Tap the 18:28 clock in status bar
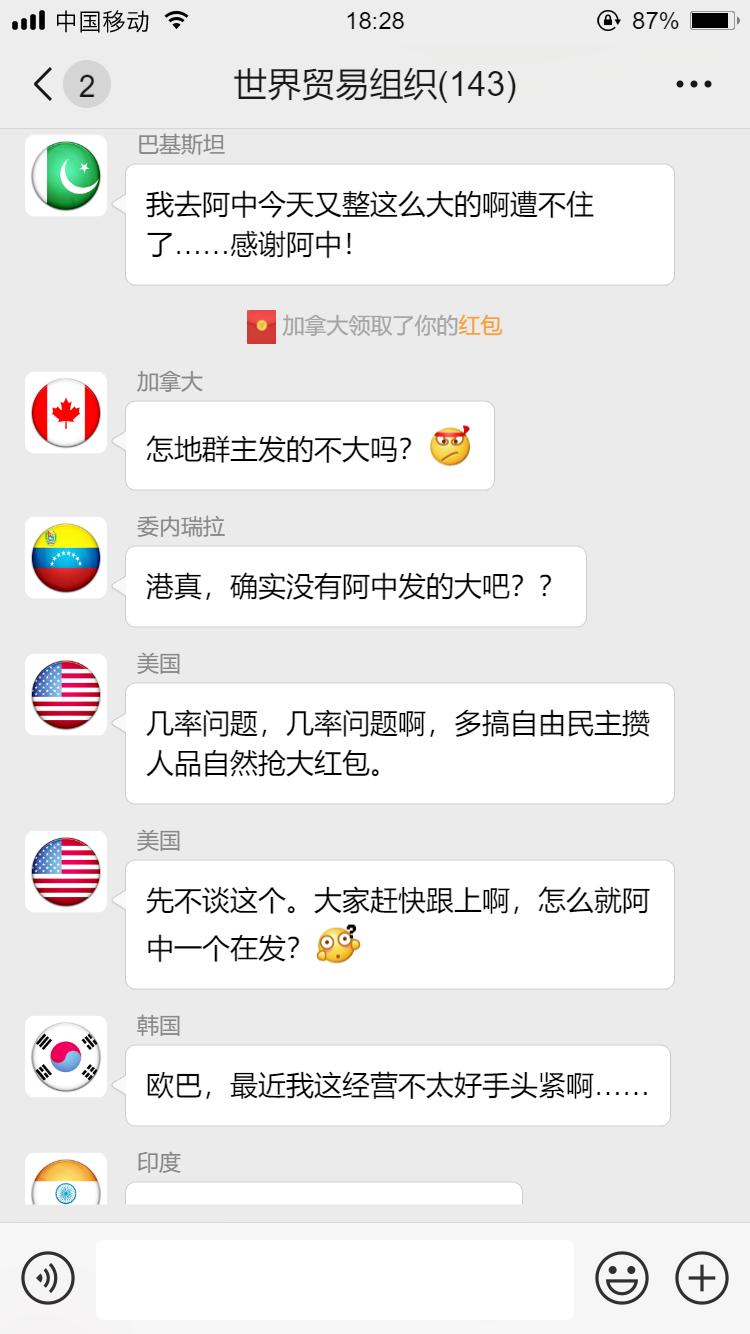Screen dimensions: 750x1334 point(374,19)
